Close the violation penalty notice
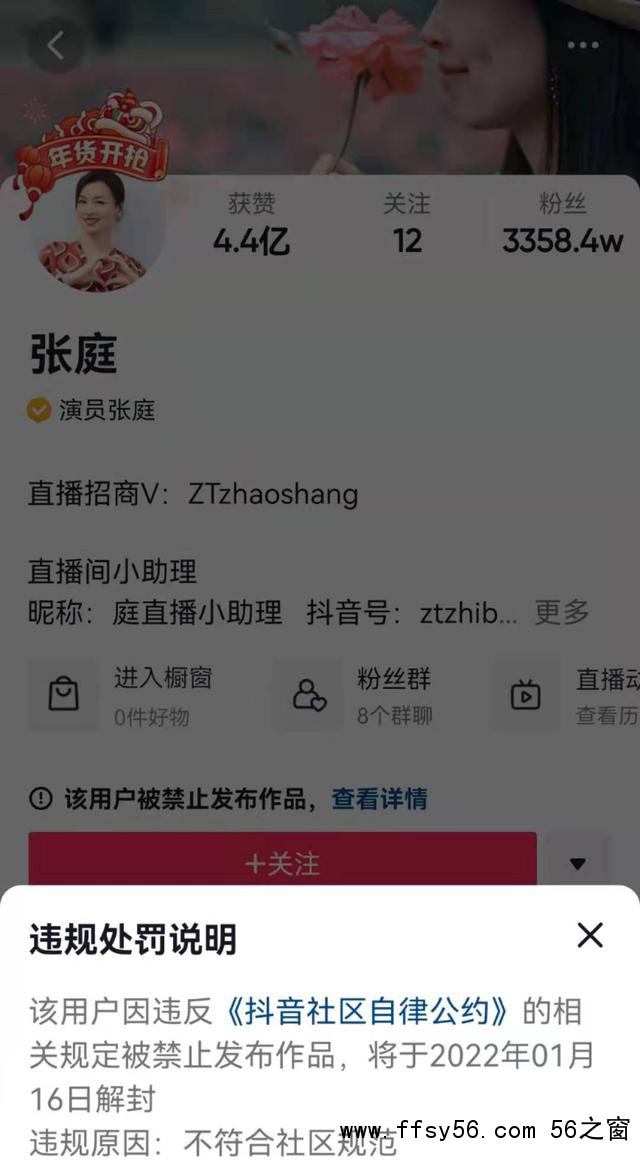 coord(590,935)
